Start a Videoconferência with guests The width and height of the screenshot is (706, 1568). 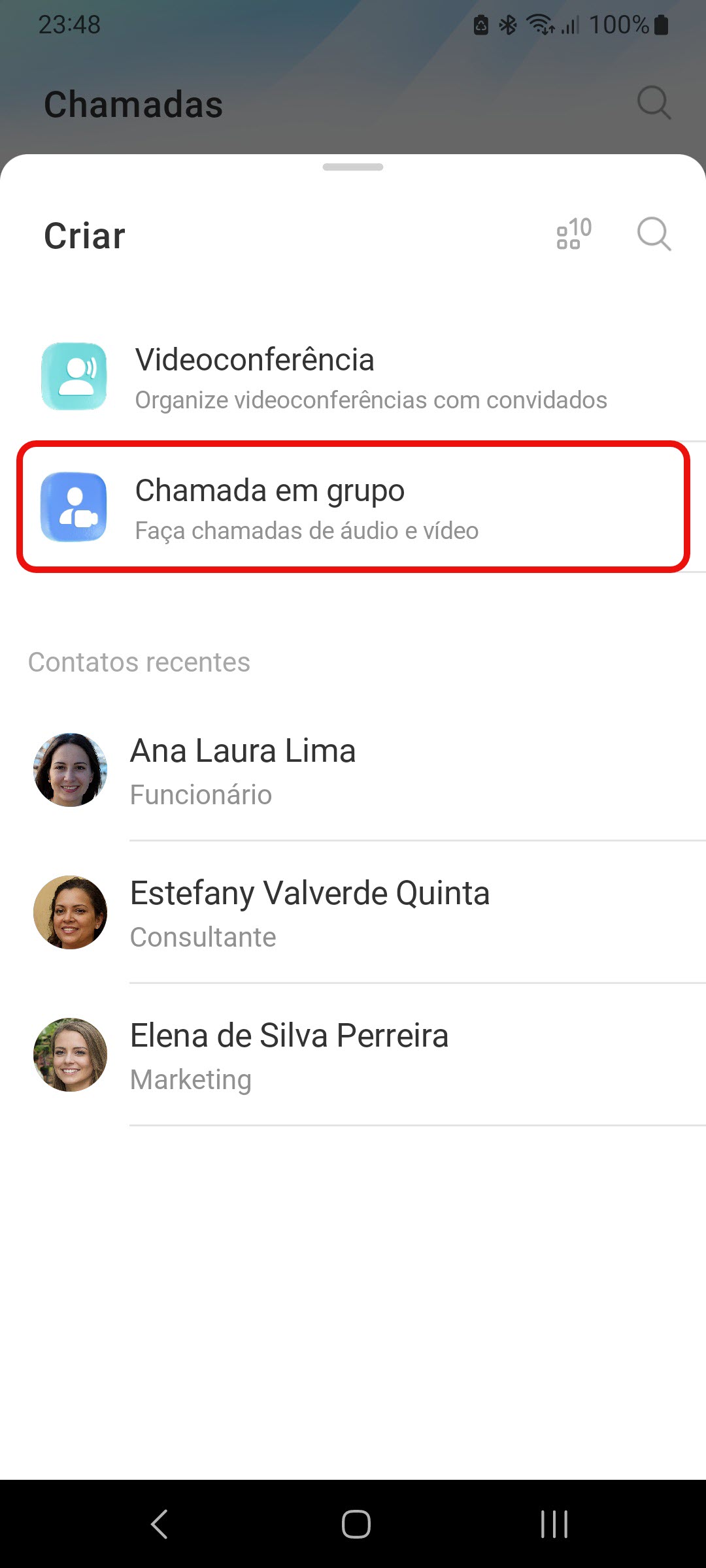click(353, 378)
